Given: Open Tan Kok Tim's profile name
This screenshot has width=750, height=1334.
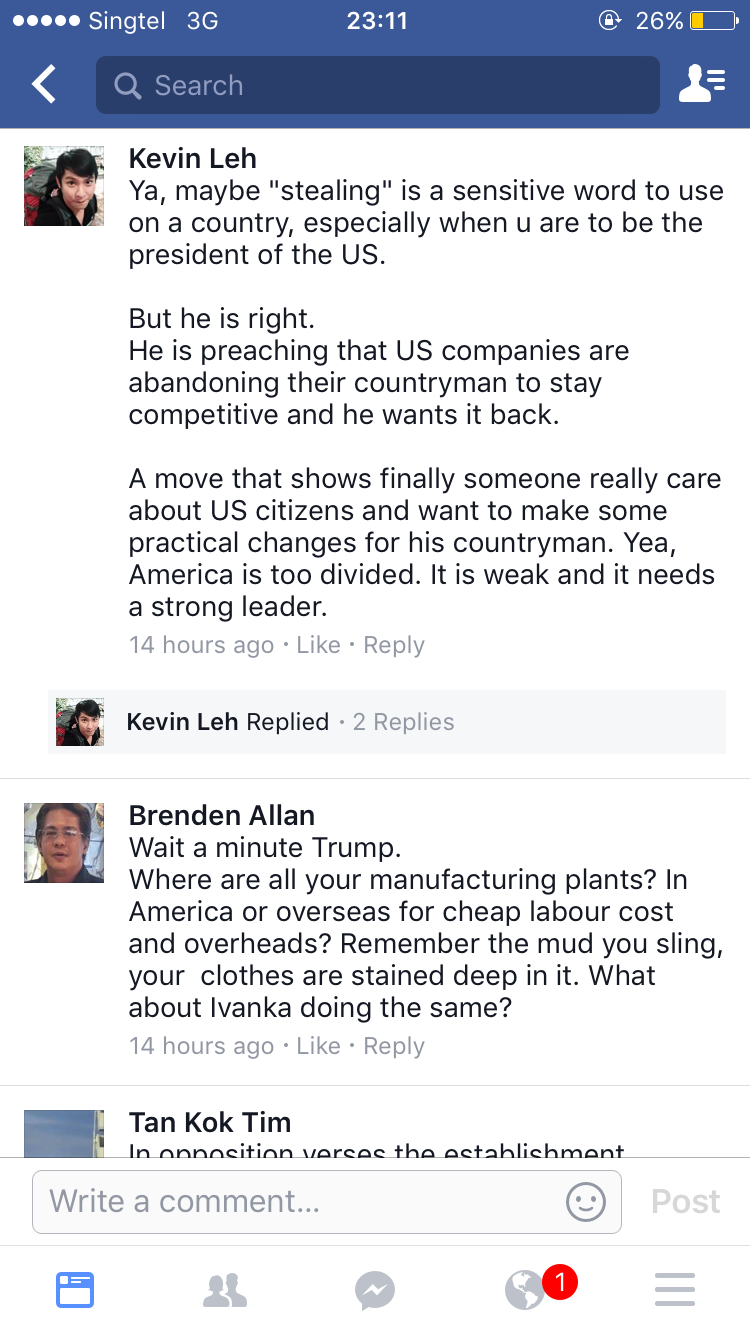Looking at the screenshot, I should coord(210,1122).
